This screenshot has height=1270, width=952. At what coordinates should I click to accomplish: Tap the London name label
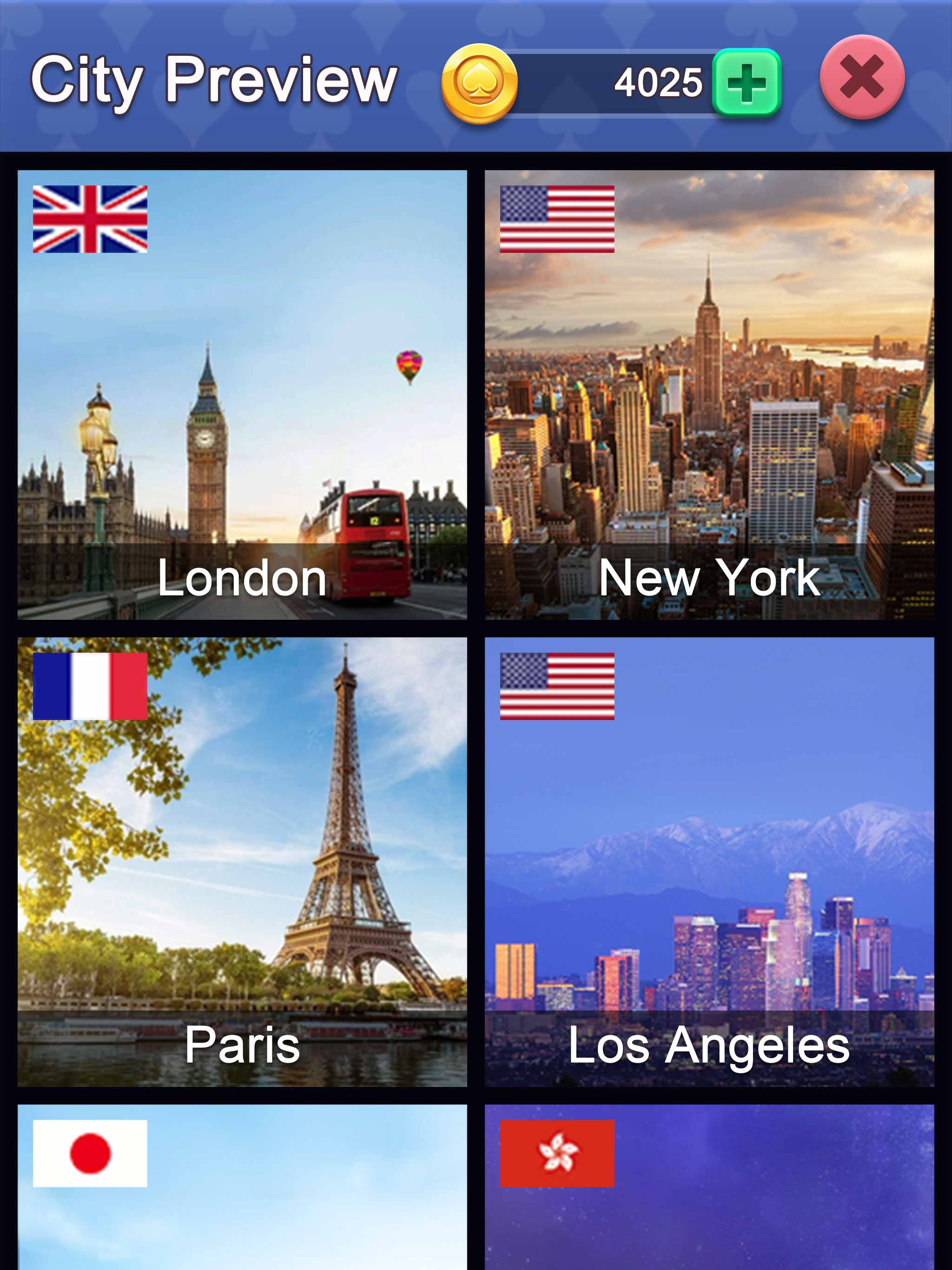[x=241, y=577]
